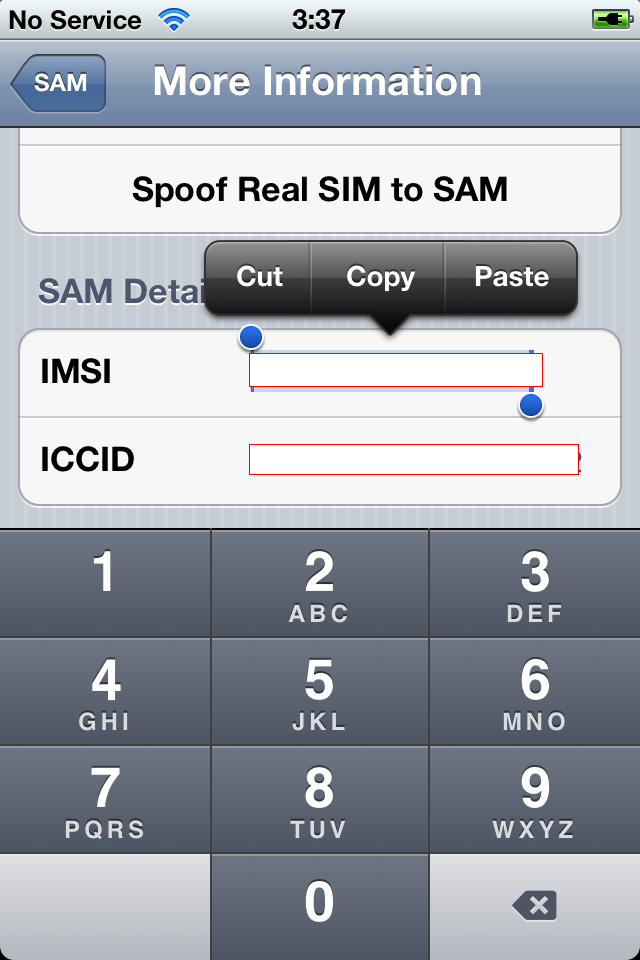The image size is (640, 960).
Task: Type digit 1 on the keypad
Action: click(x=105, y=584)
